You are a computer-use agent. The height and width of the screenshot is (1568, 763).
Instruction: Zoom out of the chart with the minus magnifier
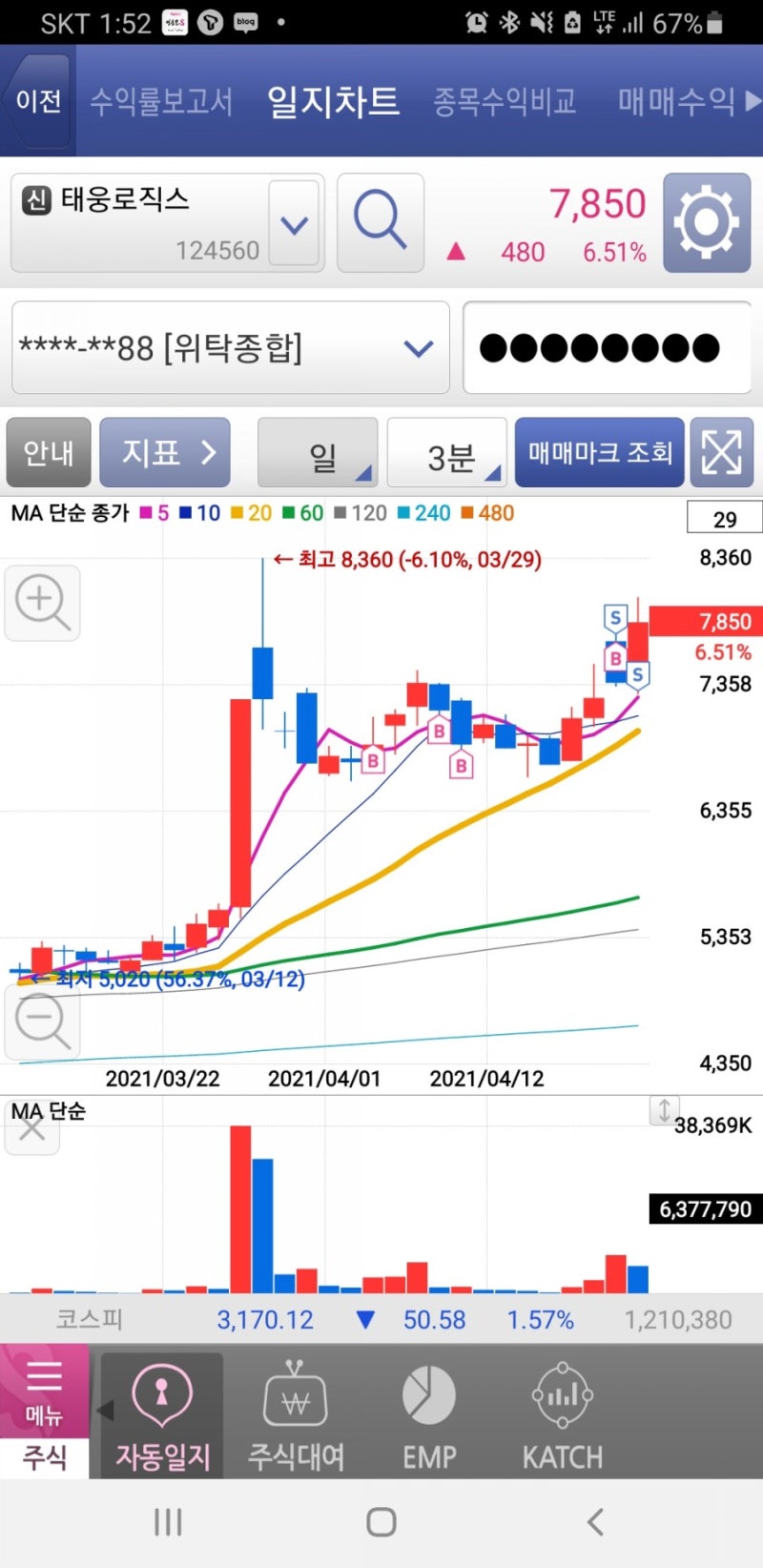click(41, 1021)
